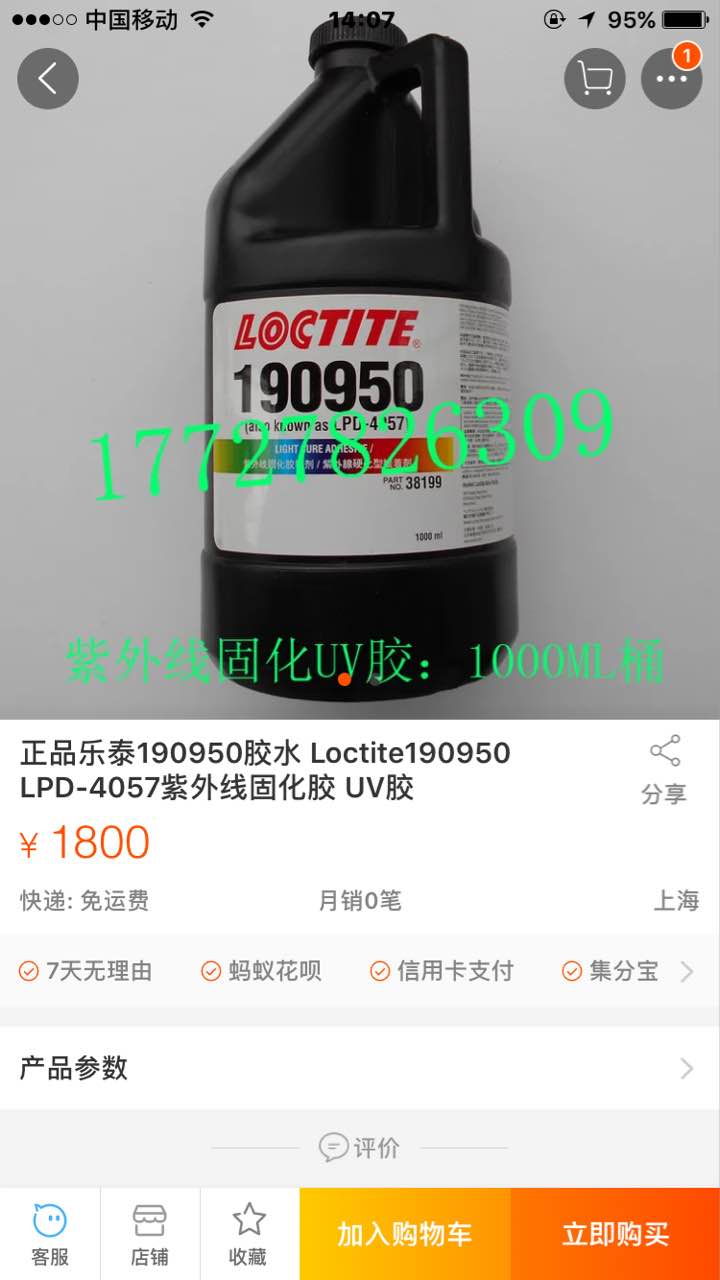The height and width of the screenshot is (1280, 720).
Task: Open the shopping cart icon
Action: click(x=595, y=79)
